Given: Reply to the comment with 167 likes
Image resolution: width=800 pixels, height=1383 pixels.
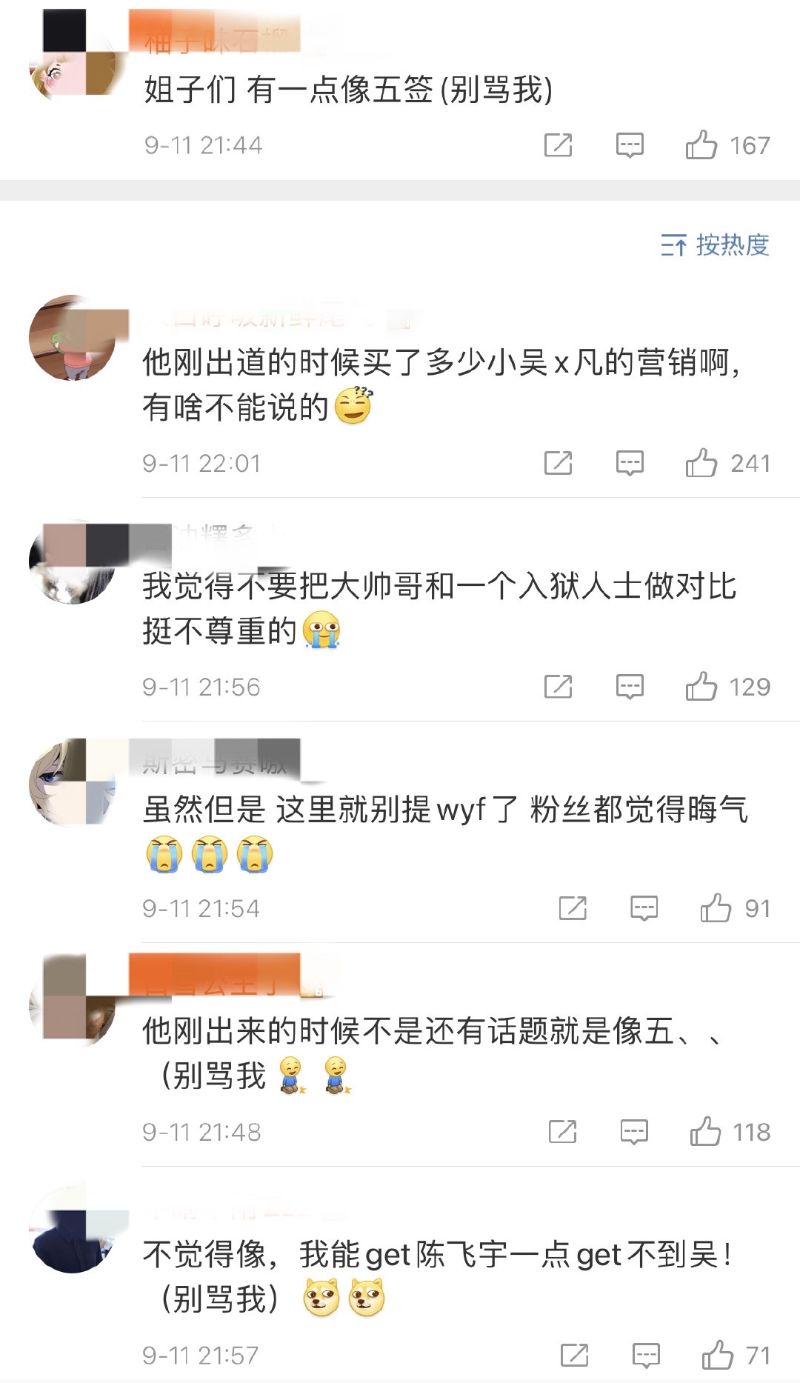Looking at the screenshot, I should (629, 146).
